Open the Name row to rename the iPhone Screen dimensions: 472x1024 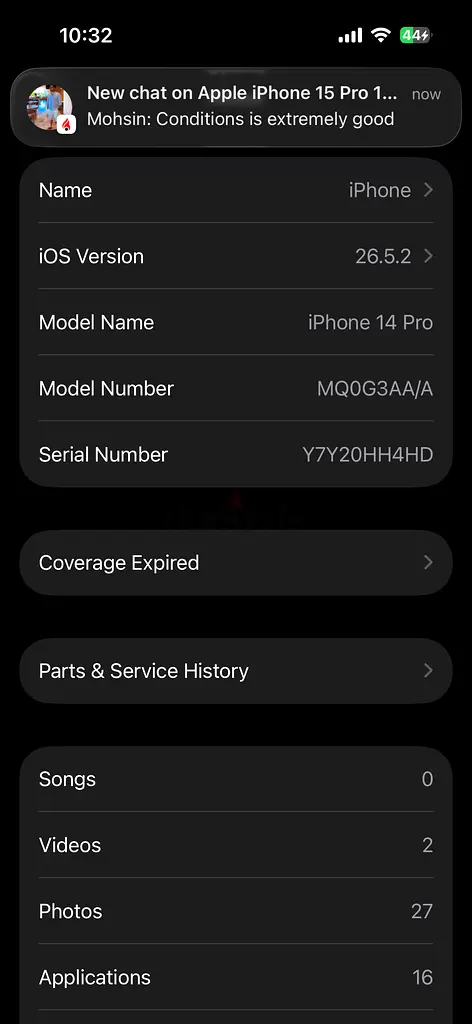(236, 190)
